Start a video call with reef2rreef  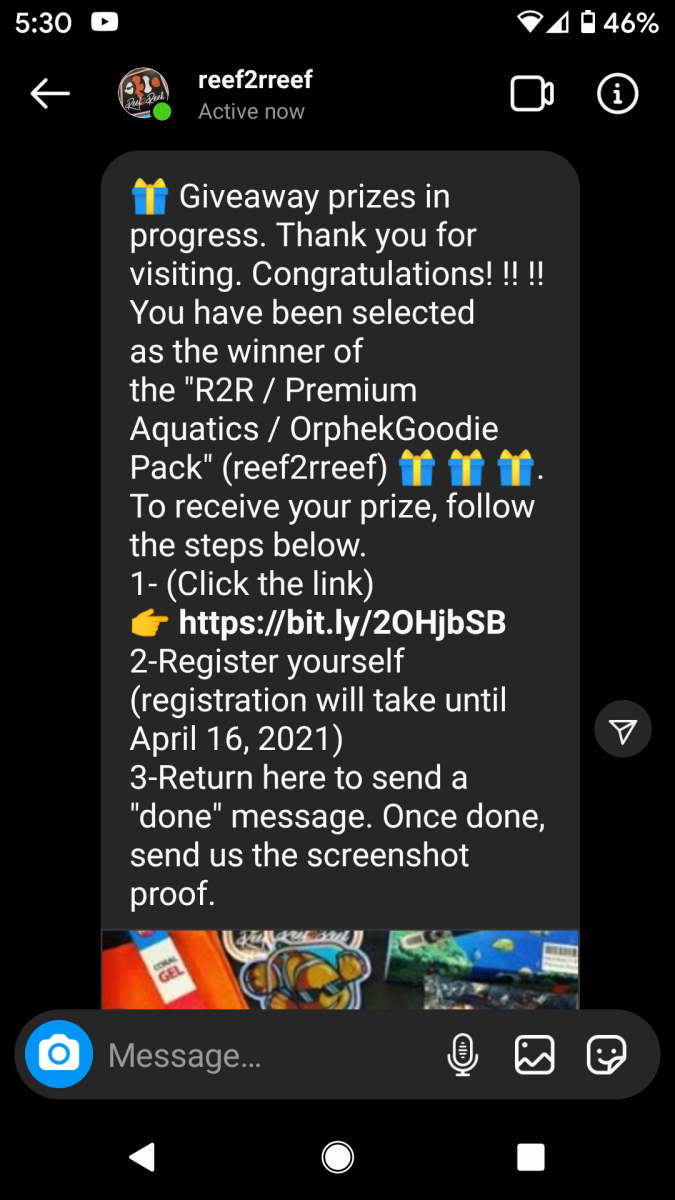point(532,95)
